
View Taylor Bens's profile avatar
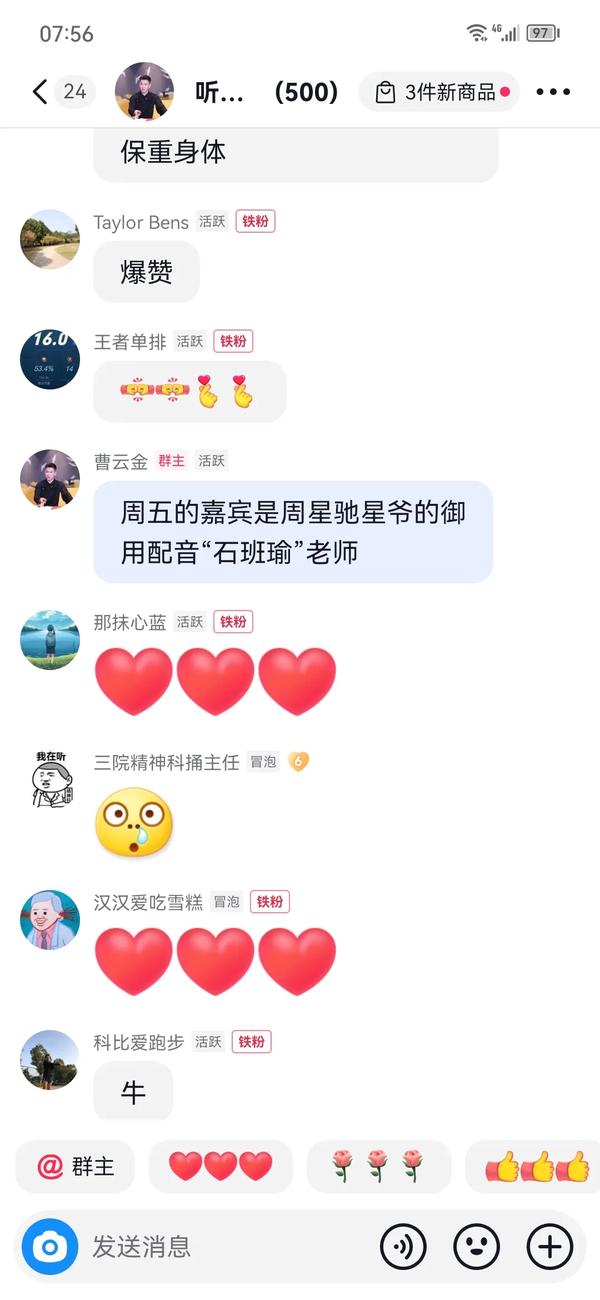pyautogui.click(x=49, y=239)
